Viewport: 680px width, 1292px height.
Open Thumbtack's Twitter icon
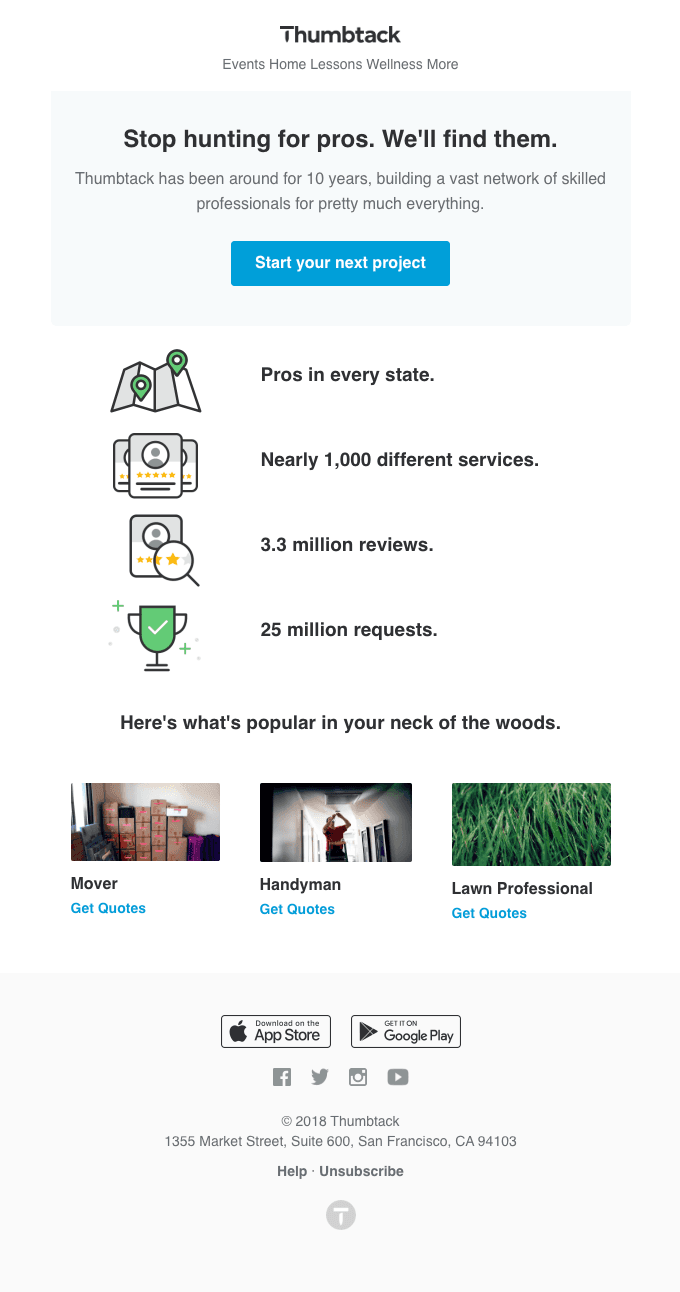(320, 1077)
